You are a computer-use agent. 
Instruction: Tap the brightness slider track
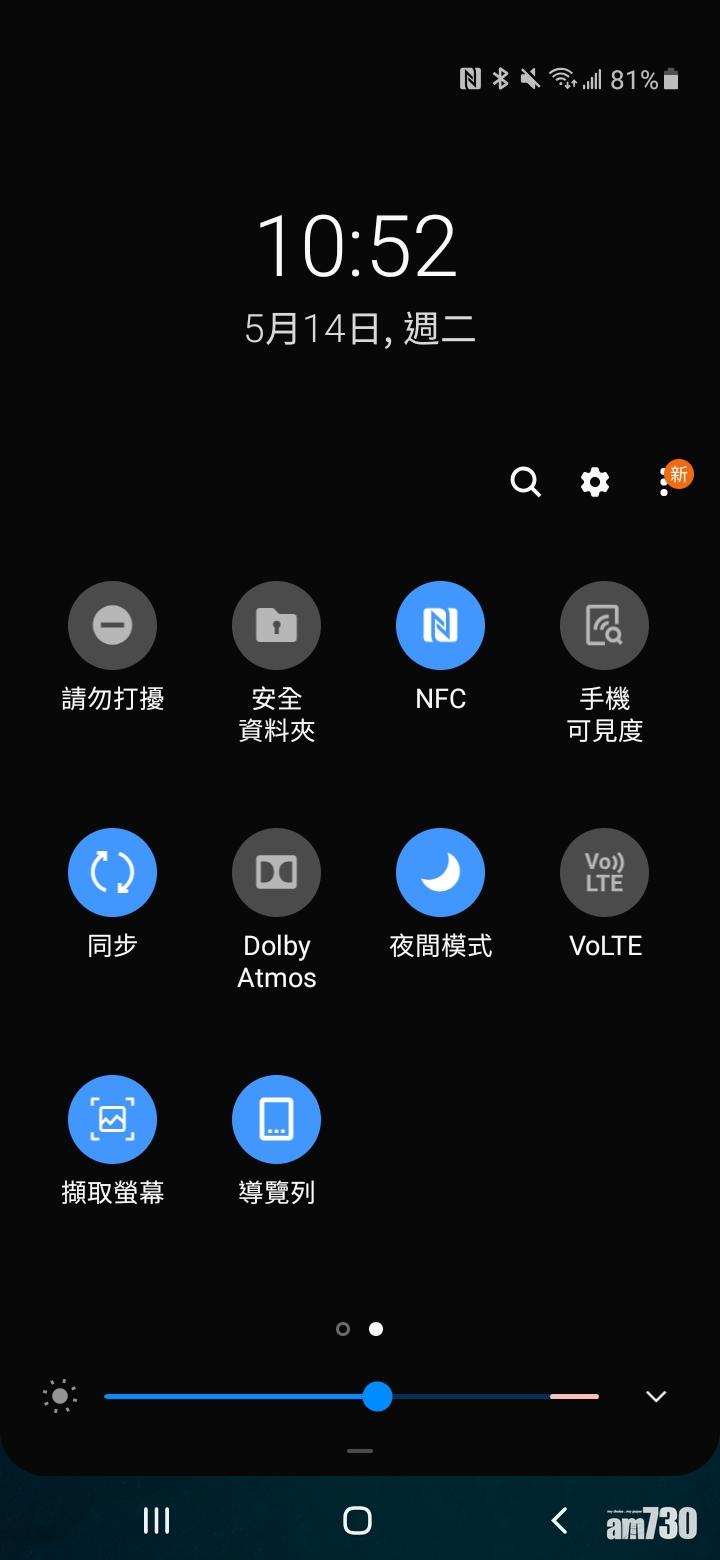coord(470,1396)
